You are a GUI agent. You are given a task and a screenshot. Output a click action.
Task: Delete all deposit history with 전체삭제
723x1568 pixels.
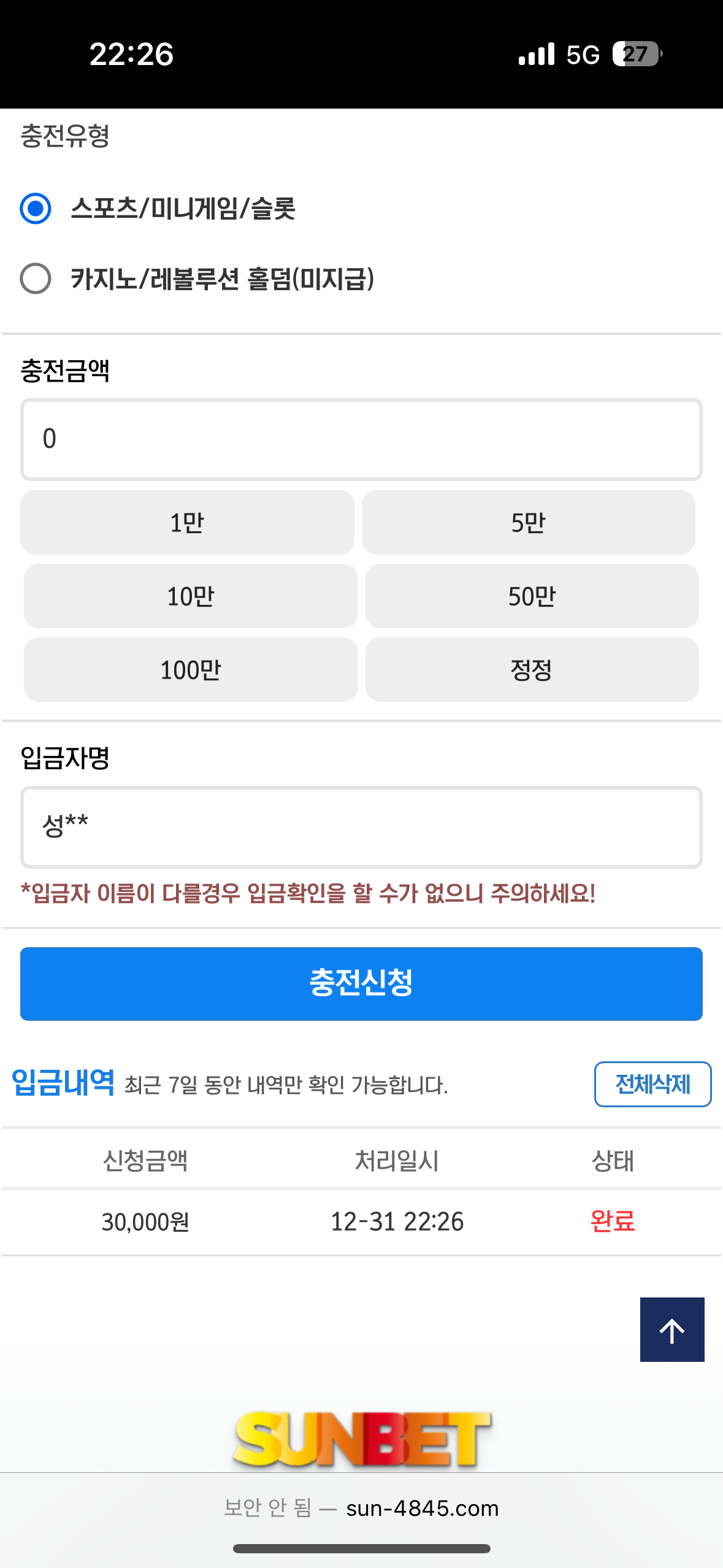pos(653,1084)
